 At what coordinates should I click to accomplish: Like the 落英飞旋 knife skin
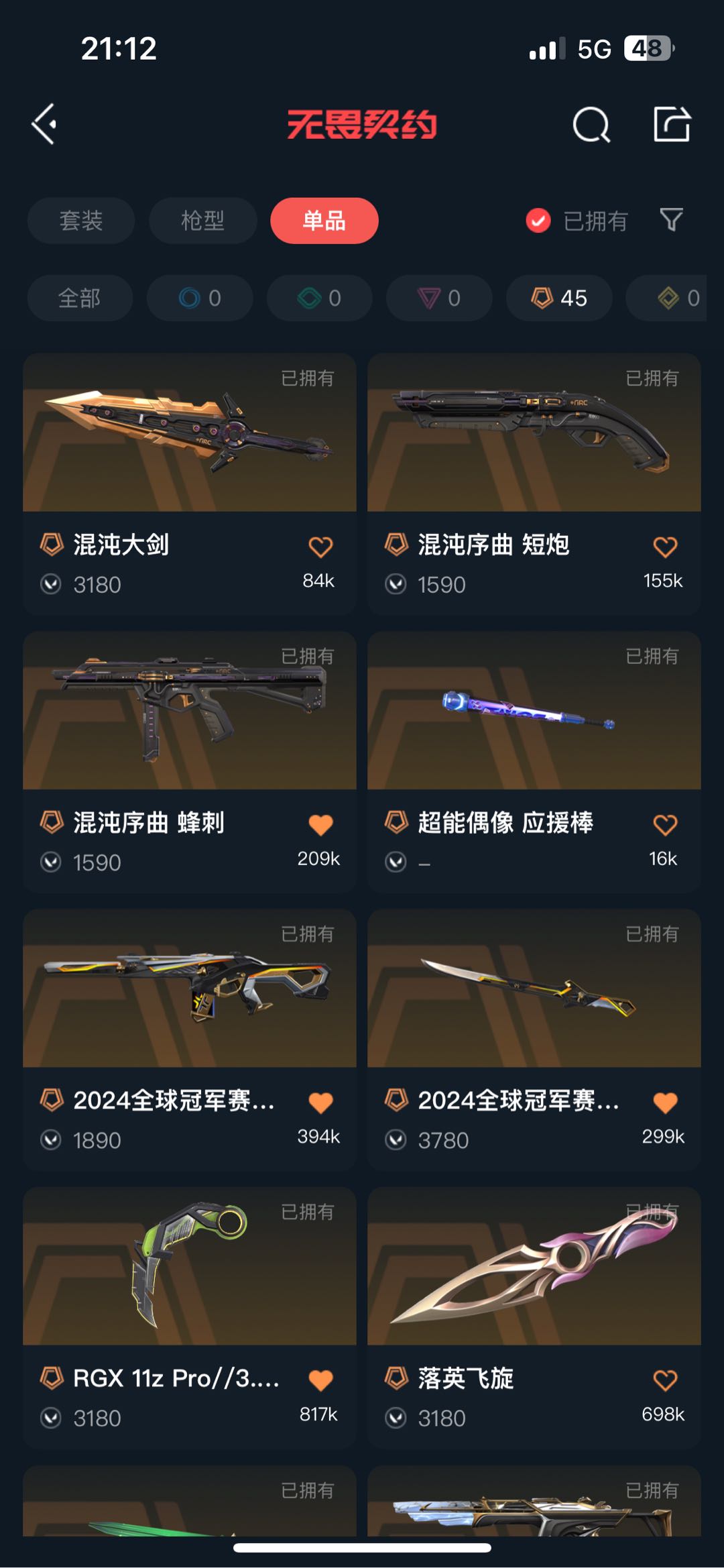tap(665, 1380)
